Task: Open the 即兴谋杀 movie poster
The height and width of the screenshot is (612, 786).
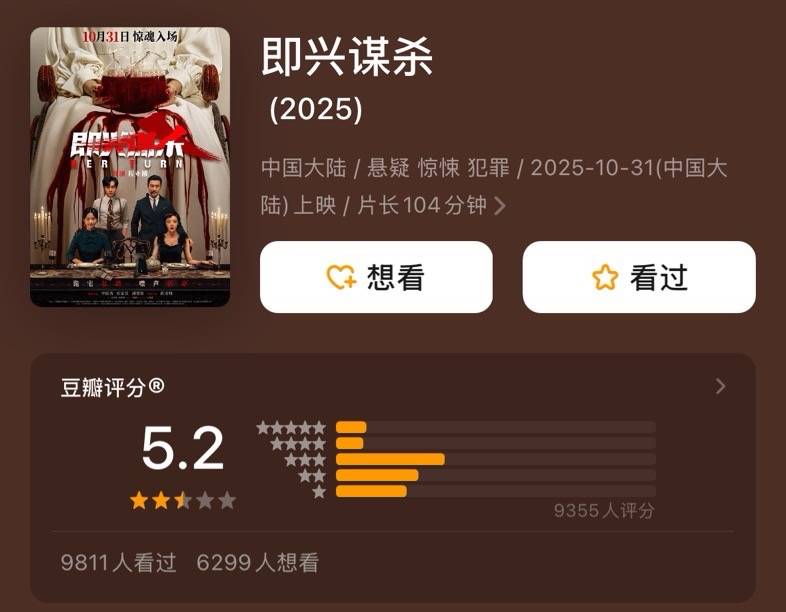Action: click(130, 166)
